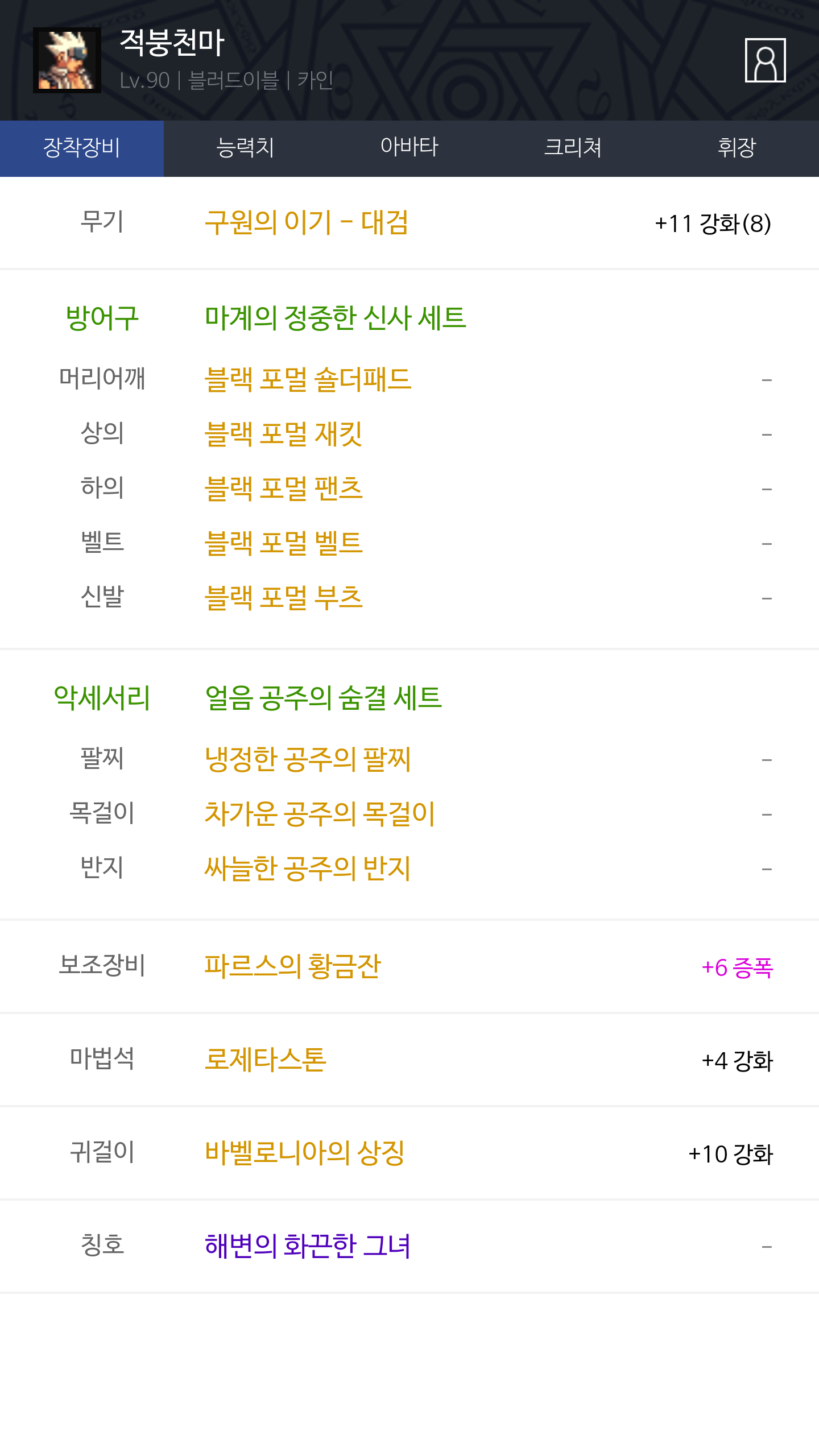Open weapon 구원의 이기 - 대검
This screenshot has width=819, height=1456.
coord(307,222)
